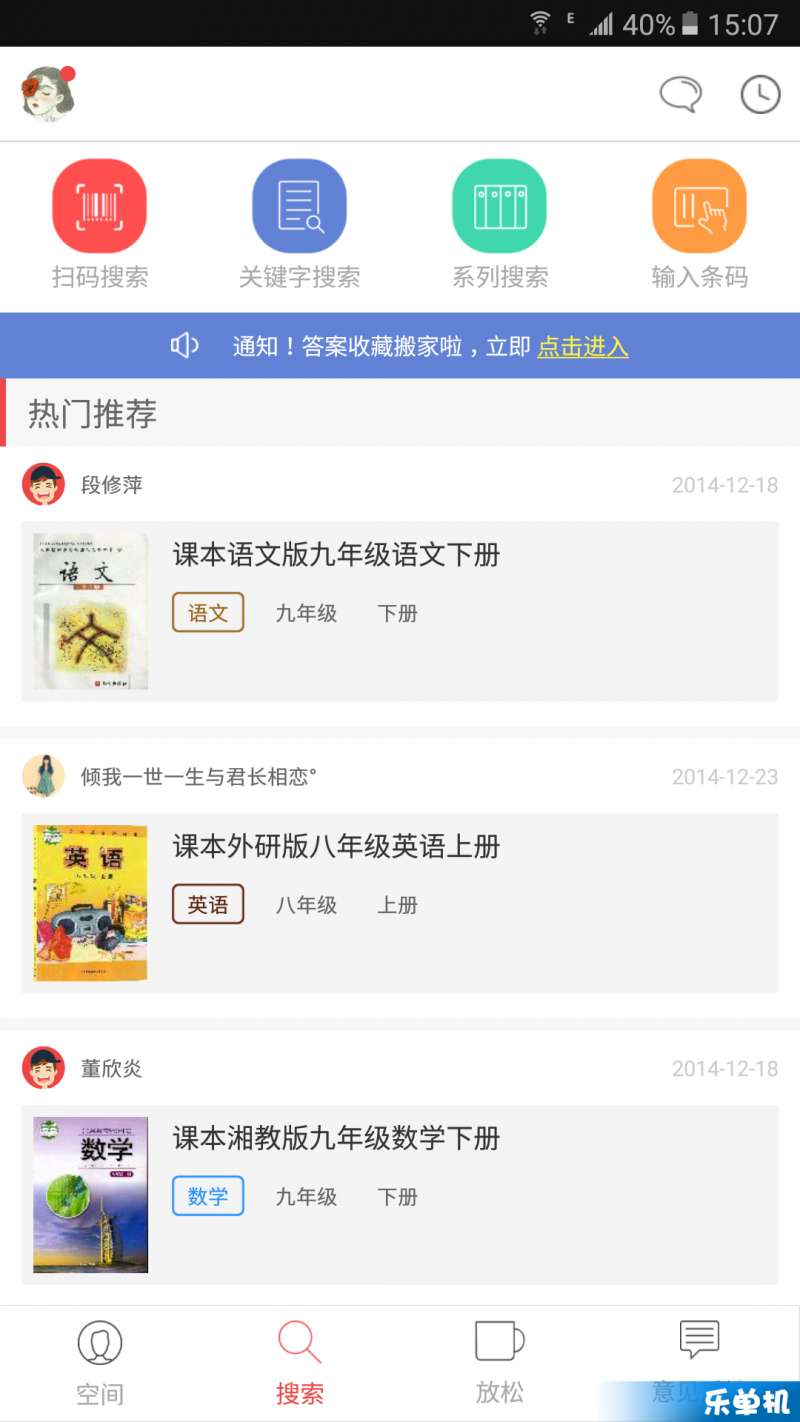Open the 课本外研版八年级英语上册 card

click(400, 902)
